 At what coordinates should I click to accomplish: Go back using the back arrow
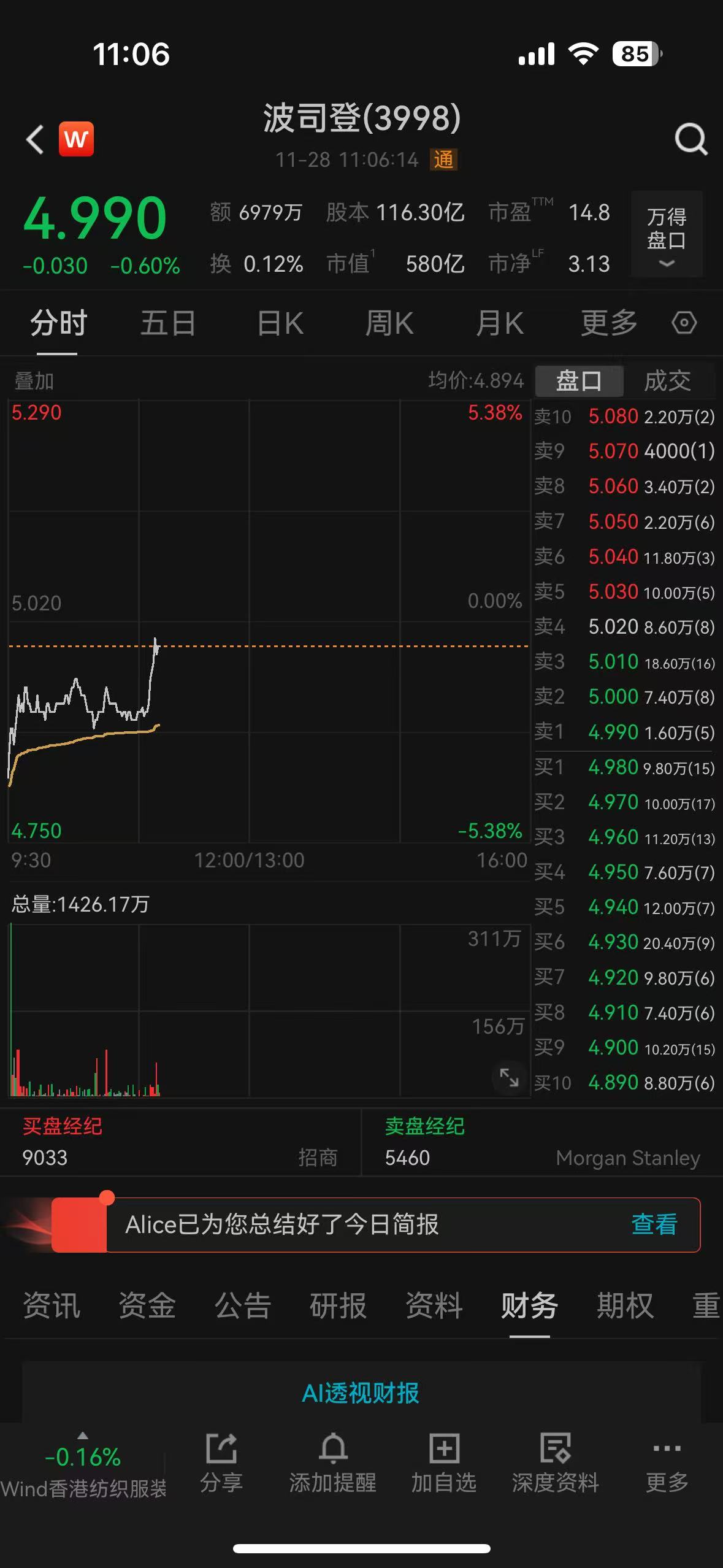tap(35, 139)
